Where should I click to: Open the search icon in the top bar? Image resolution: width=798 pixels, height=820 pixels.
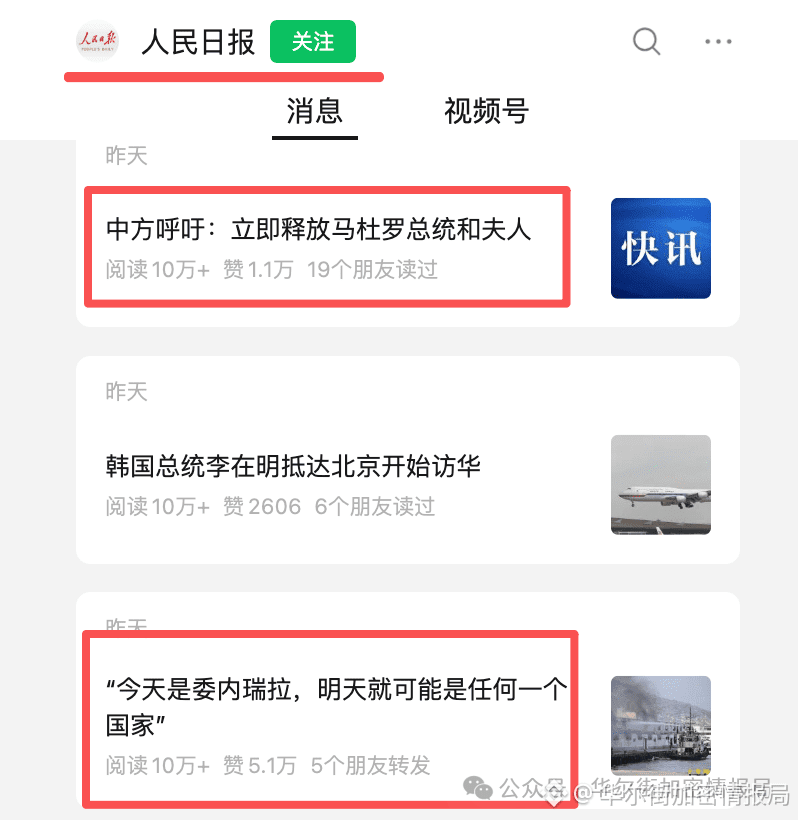coord(646,42)
